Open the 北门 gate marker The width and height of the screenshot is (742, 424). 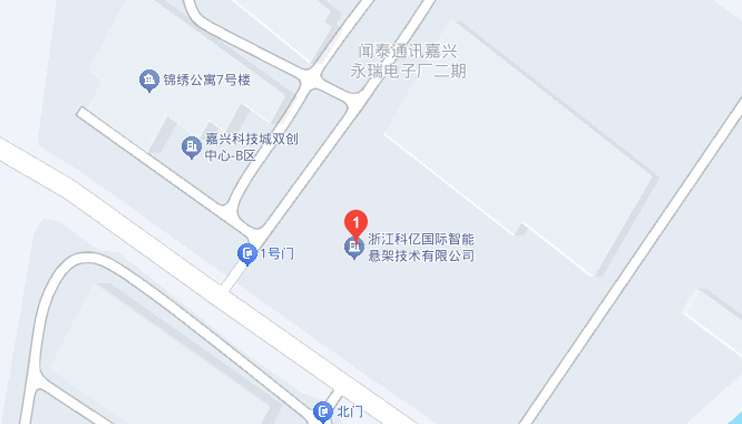coord(323,410)
